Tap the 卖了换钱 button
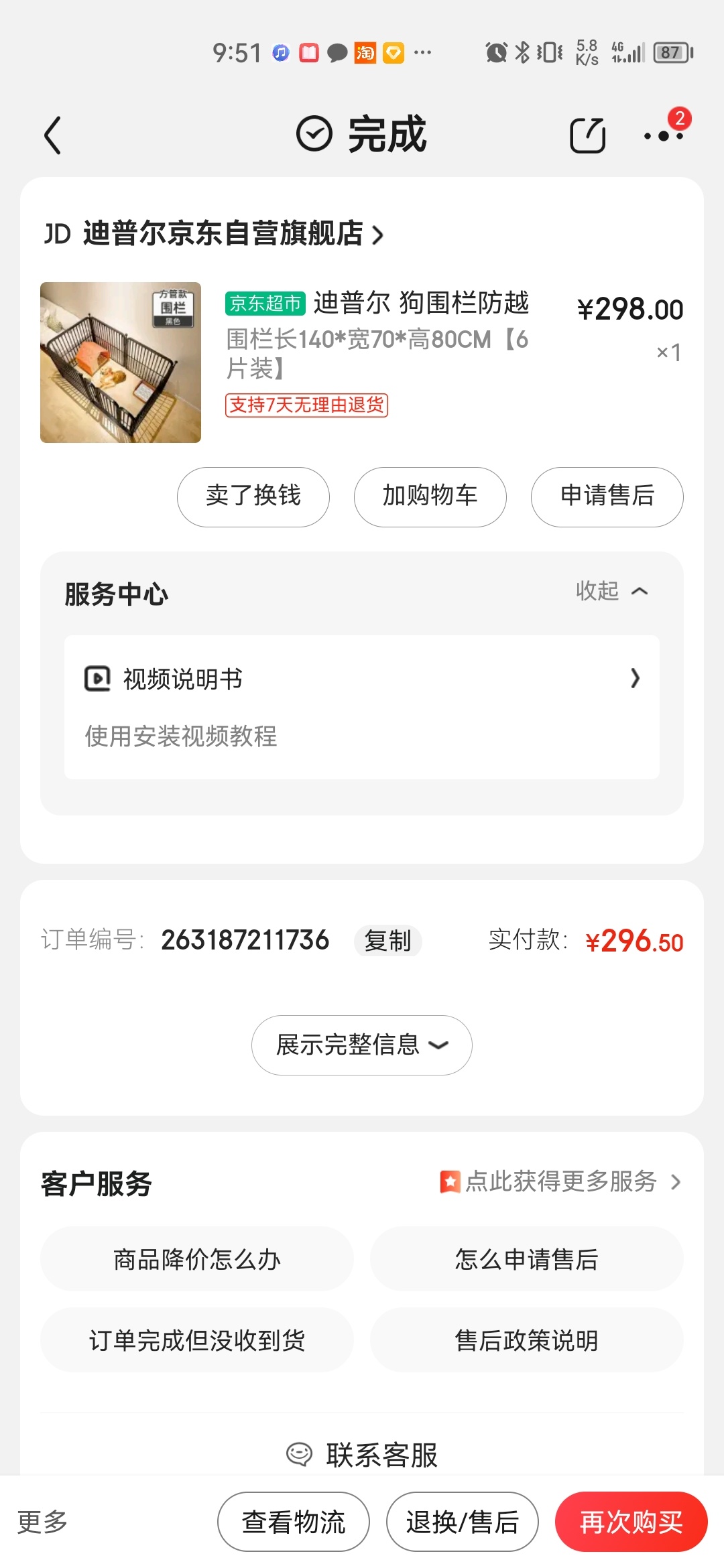 pos(253,497)
